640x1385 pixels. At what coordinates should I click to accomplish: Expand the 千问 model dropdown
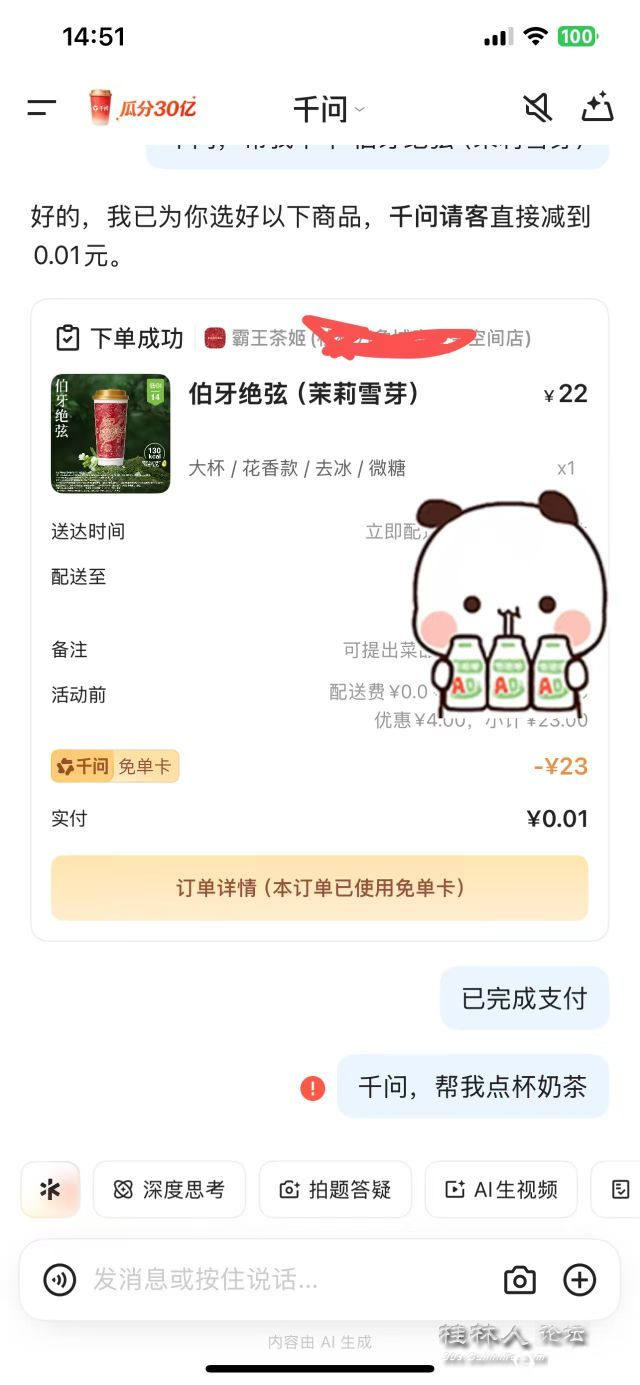pyautogui.click(x=329, y=108)
